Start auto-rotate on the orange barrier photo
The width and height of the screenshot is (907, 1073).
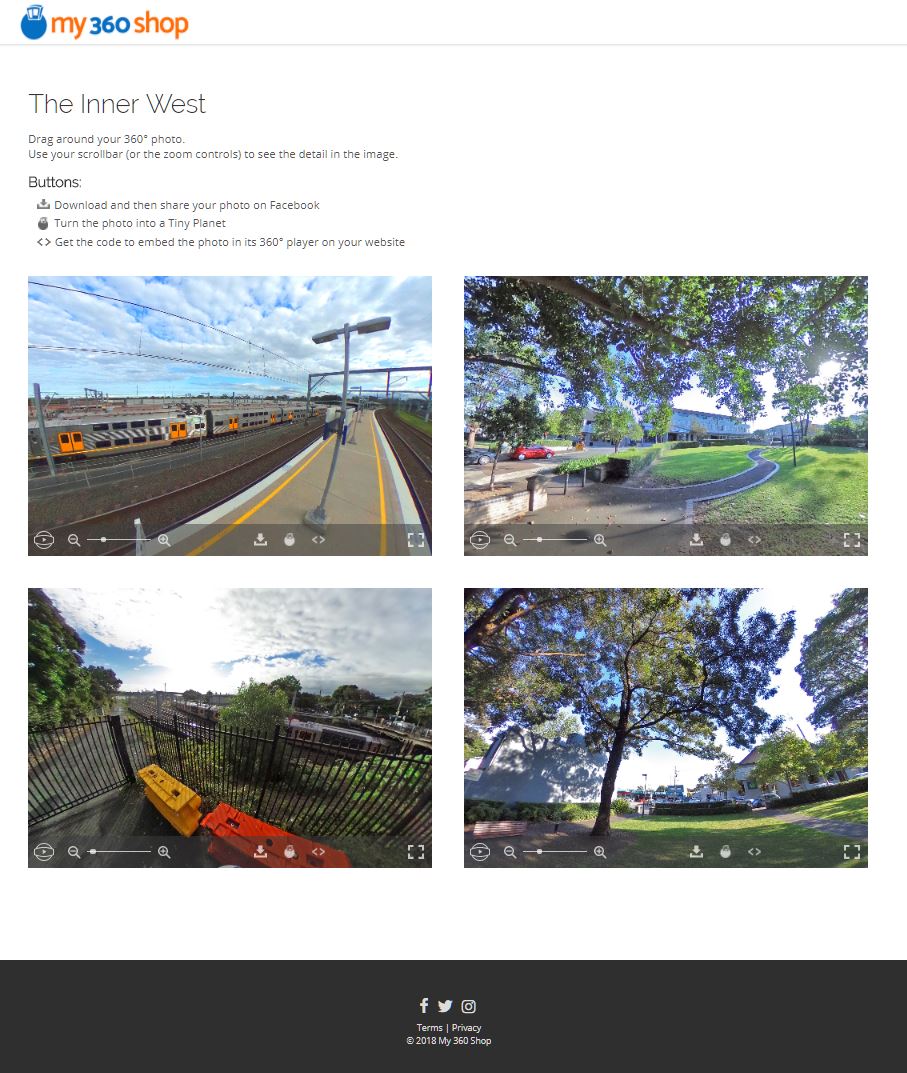(43, 852)
